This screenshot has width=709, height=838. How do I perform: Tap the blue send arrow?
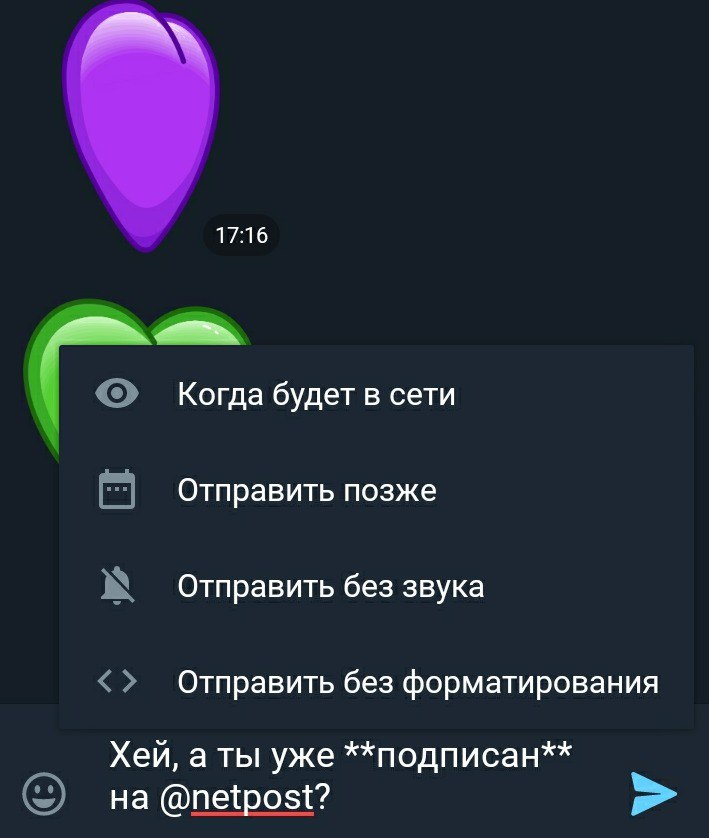654,794
